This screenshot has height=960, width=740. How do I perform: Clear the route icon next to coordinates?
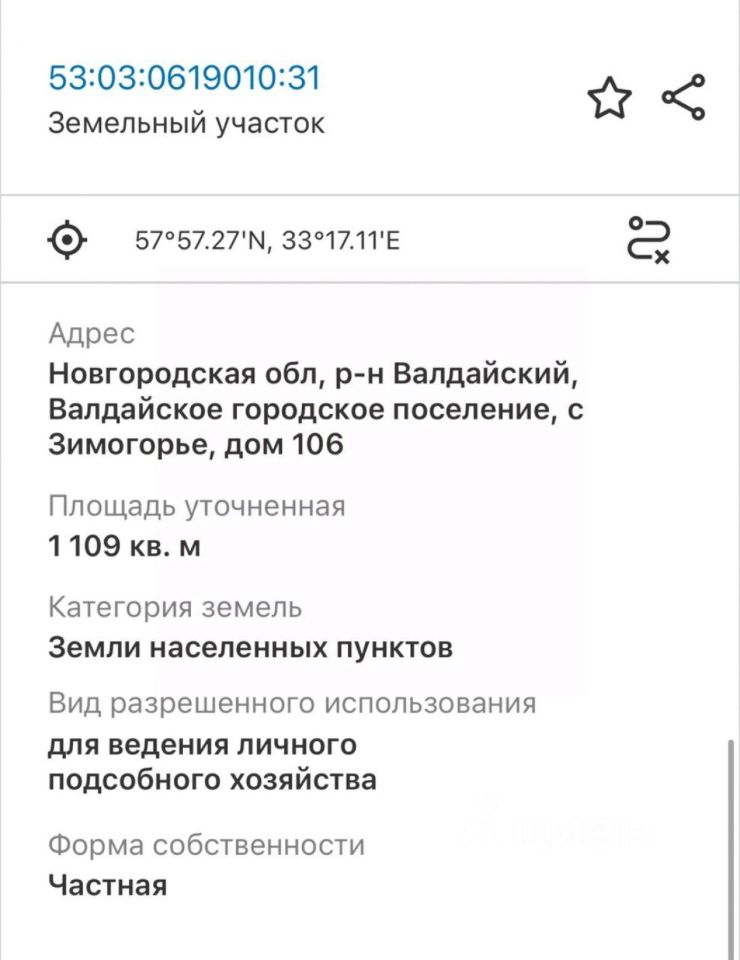[649, 240]
